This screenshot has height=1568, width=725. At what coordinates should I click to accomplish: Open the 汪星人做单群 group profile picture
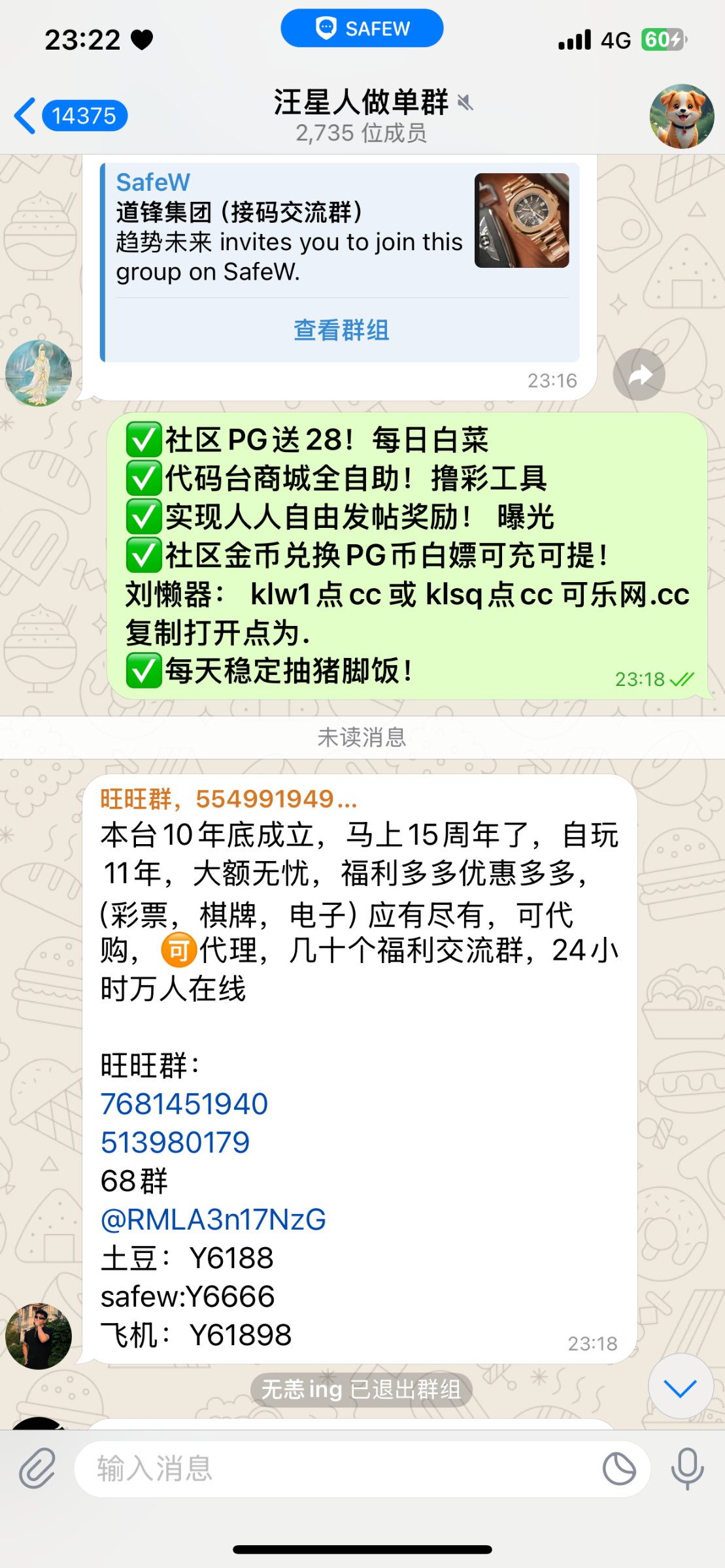pos(681,116)
